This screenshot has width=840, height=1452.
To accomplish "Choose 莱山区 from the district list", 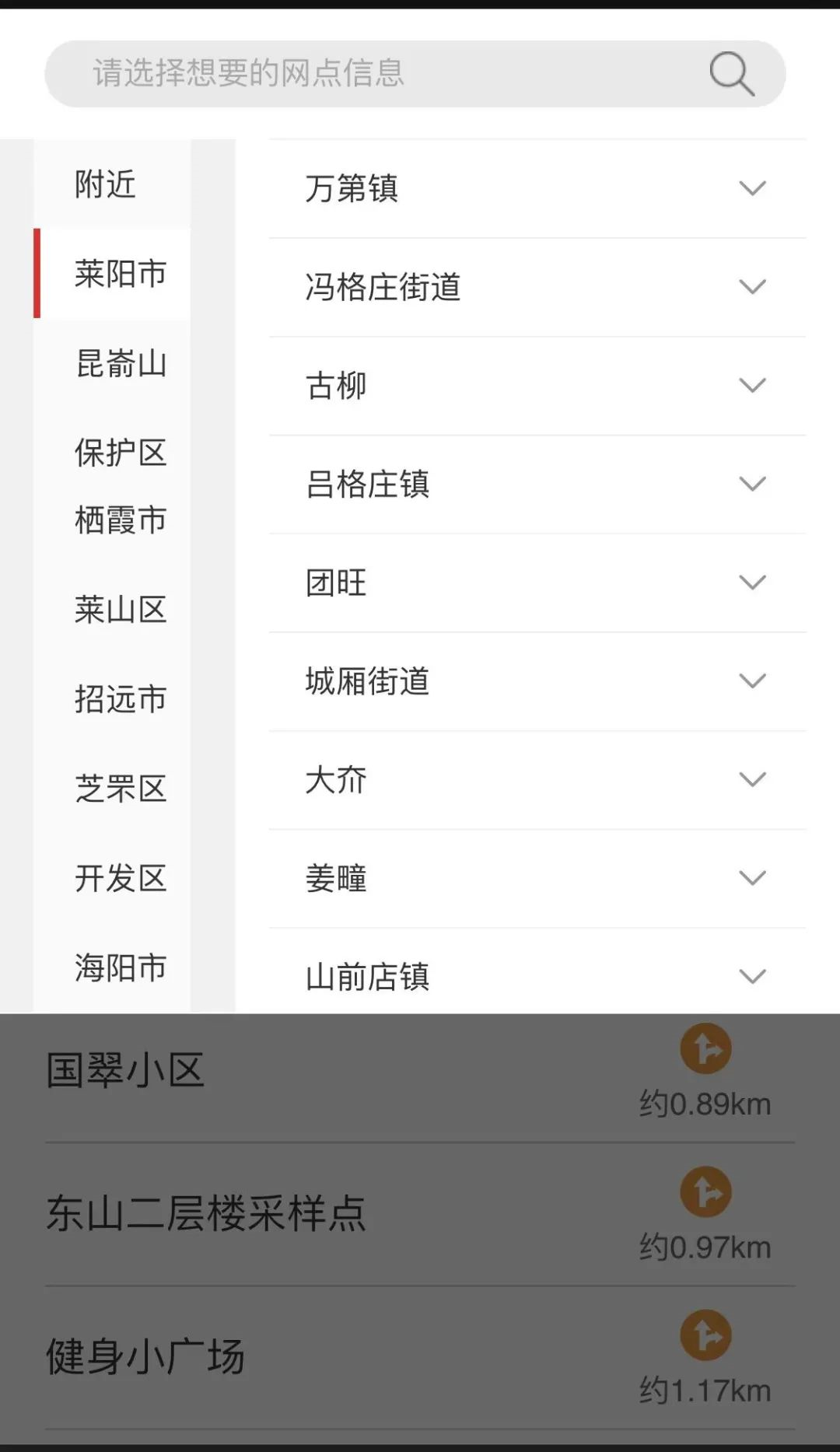I will pyautogui.click(x=121, y=609).
